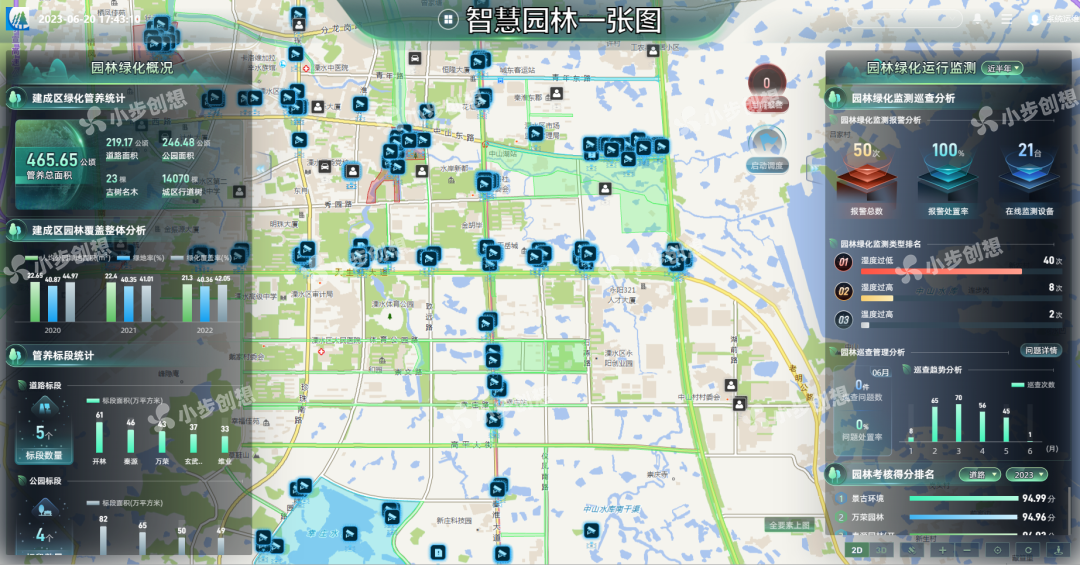Open the hamburger menu in top bar
Image resolution: width=1080 pixels, height=565 pixels.
(1005, 19)
